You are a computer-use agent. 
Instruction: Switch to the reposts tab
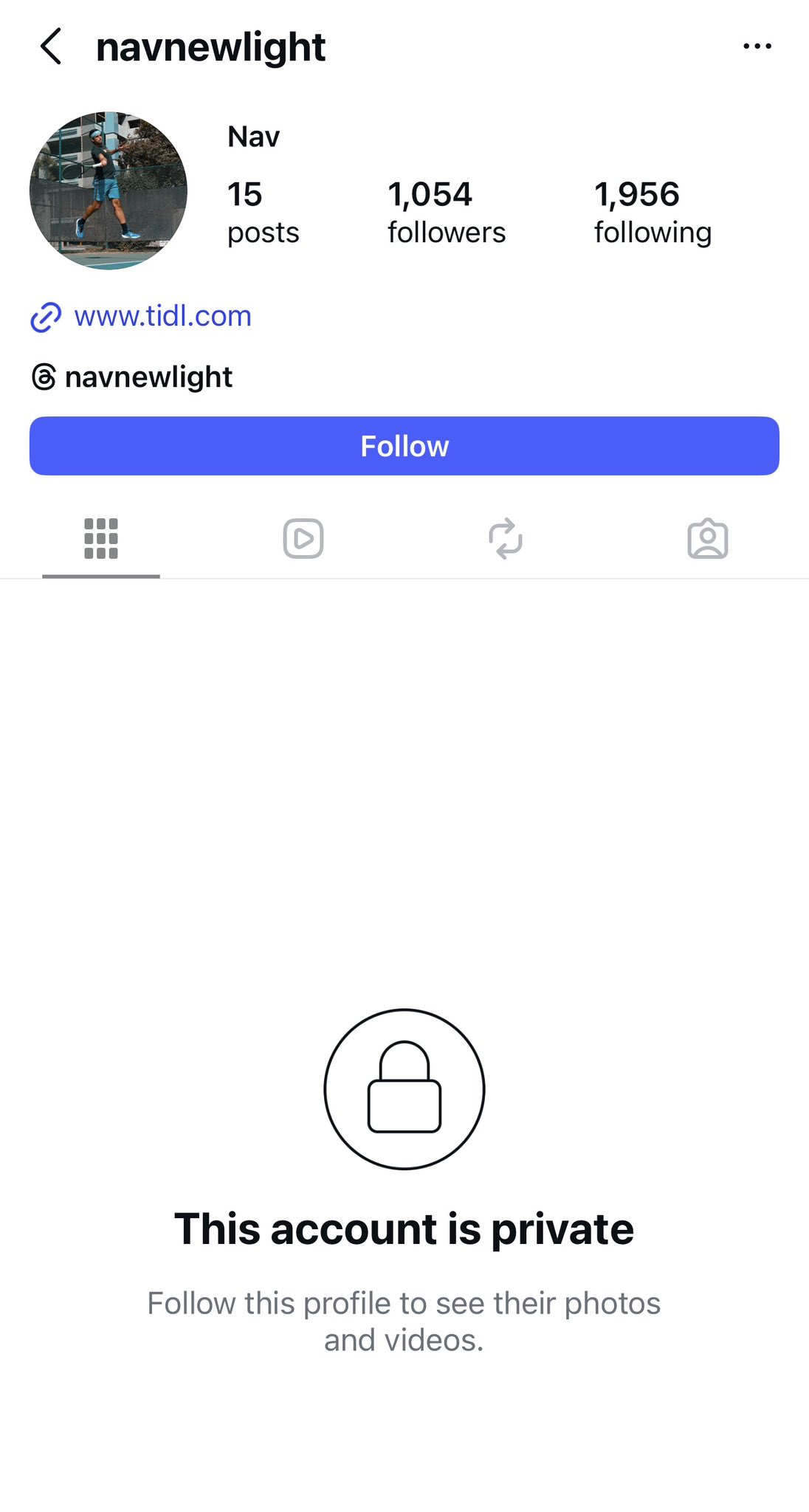point(506,539)
